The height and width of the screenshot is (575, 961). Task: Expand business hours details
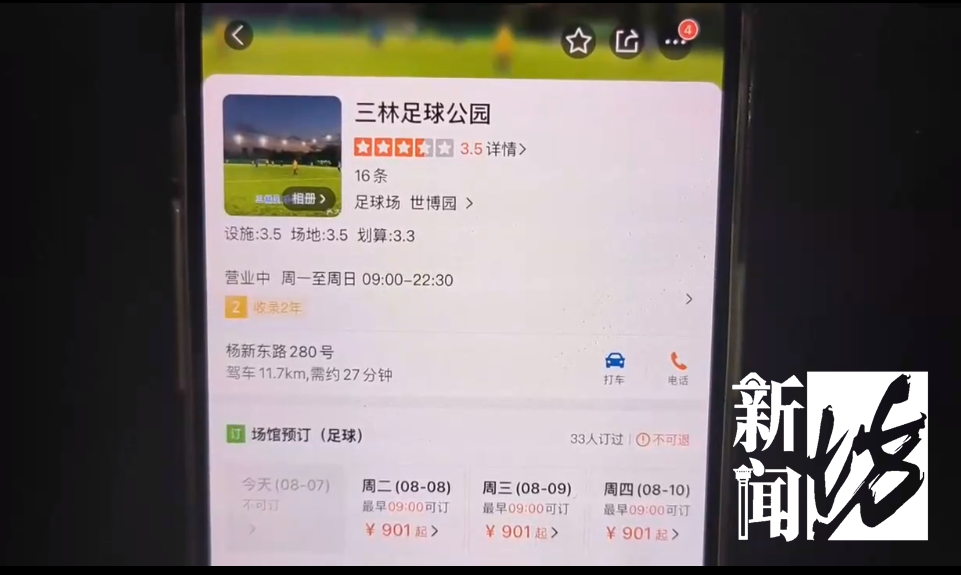tap(688, 298)
